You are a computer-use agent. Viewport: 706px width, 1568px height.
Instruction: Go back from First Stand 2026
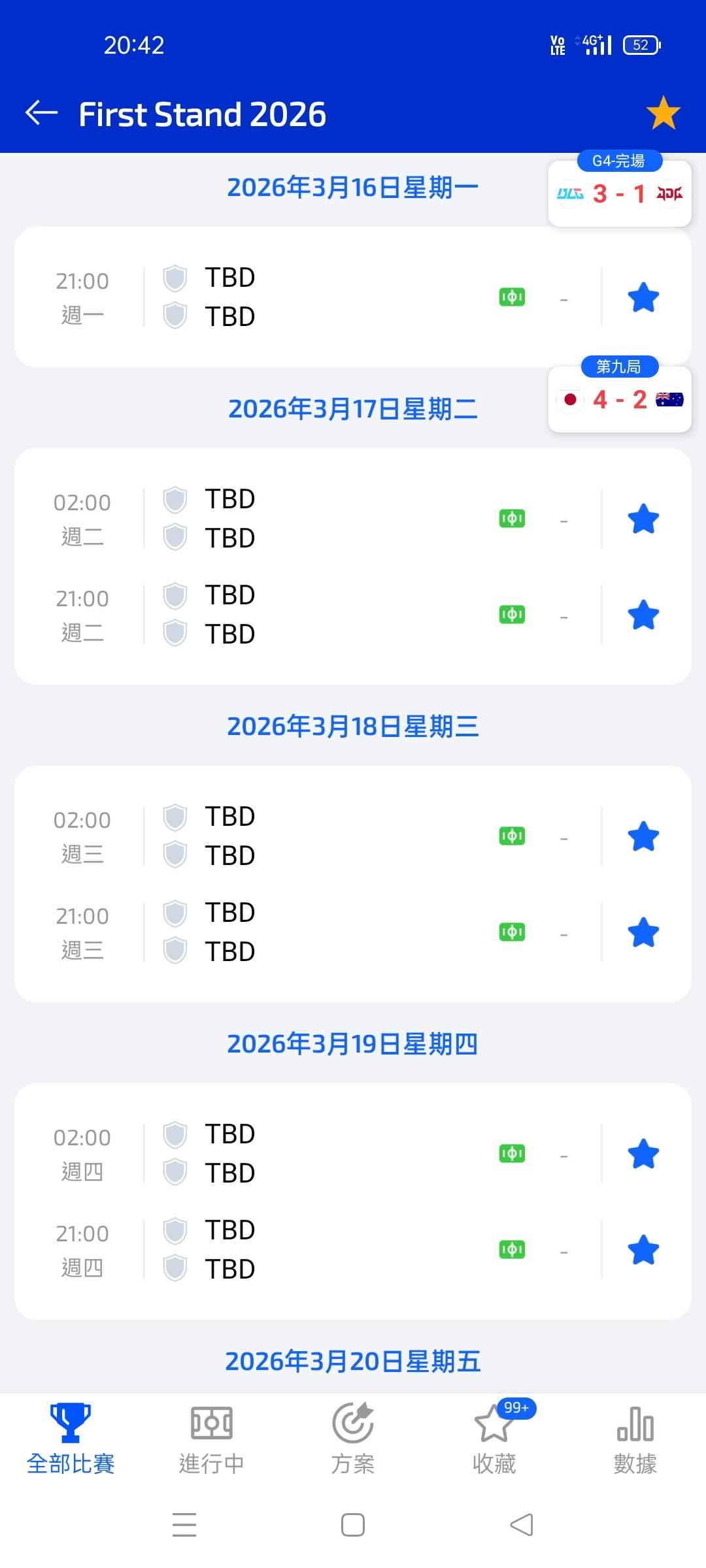pyautogui.click(x=41, y=113)
